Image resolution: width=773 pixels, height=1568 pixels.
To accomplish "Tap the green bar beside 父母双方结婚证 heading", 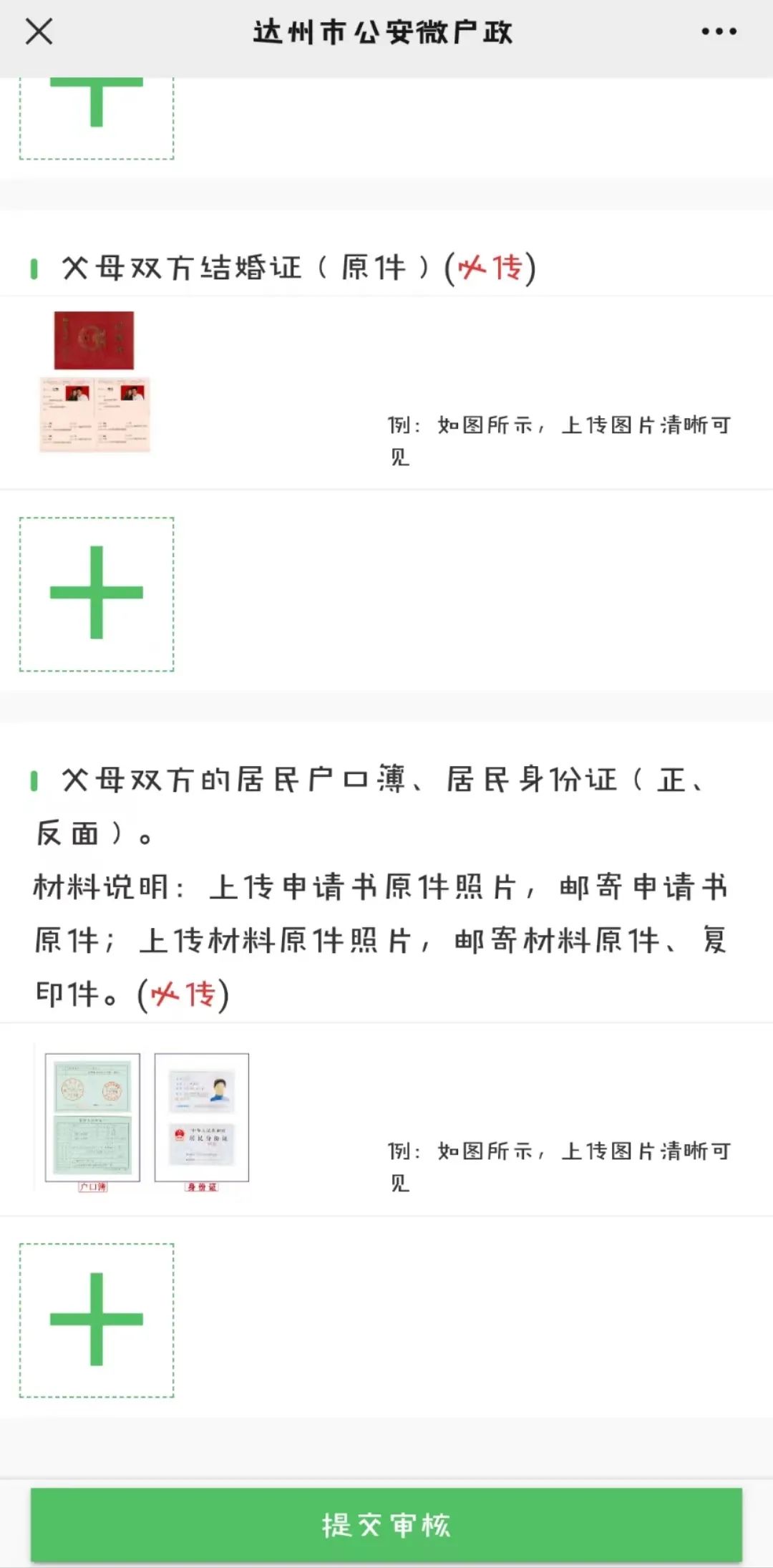I will point(34,267).
